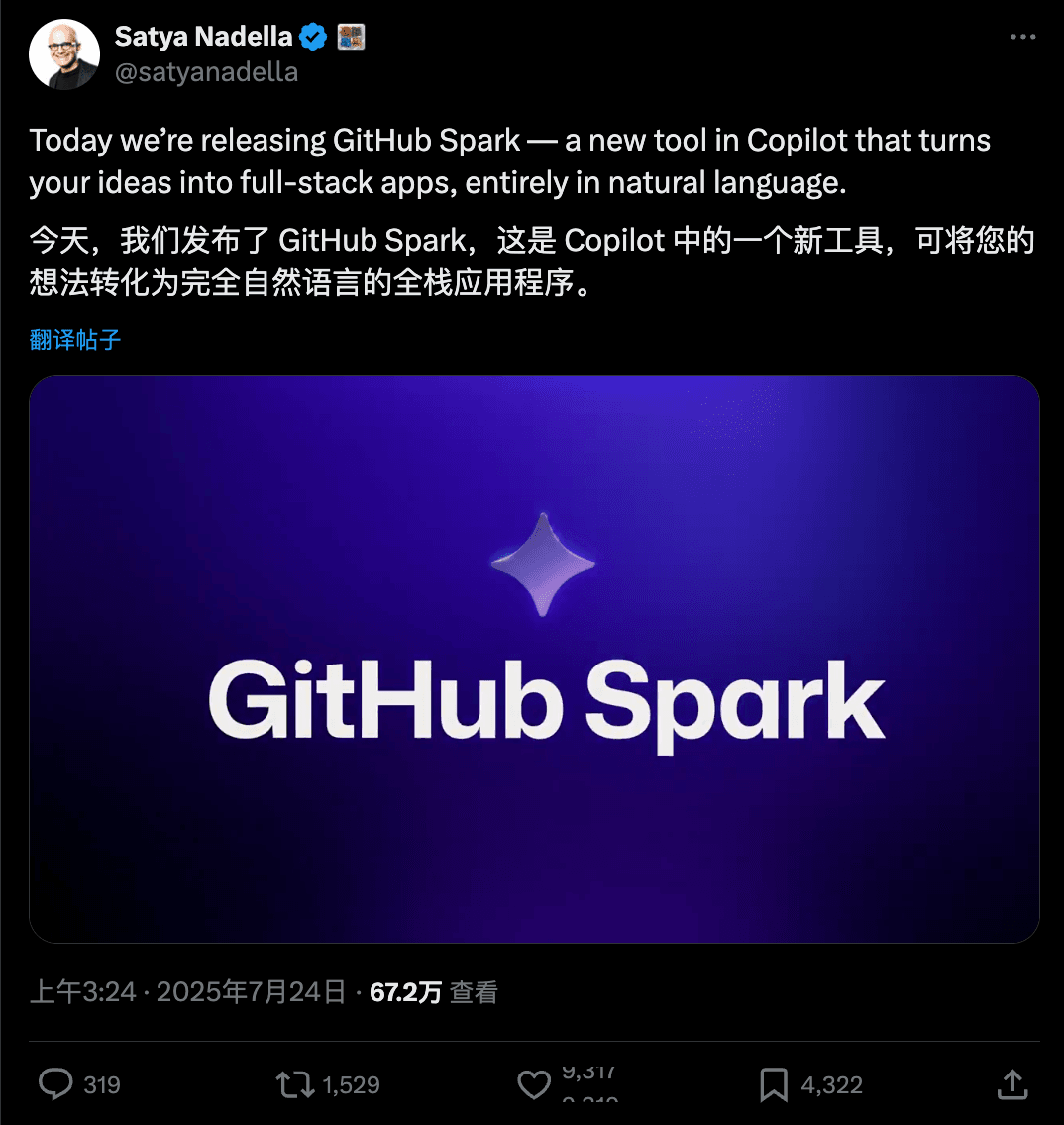
Task: Bookmark this post
Action: click(x=774, y=1084)
